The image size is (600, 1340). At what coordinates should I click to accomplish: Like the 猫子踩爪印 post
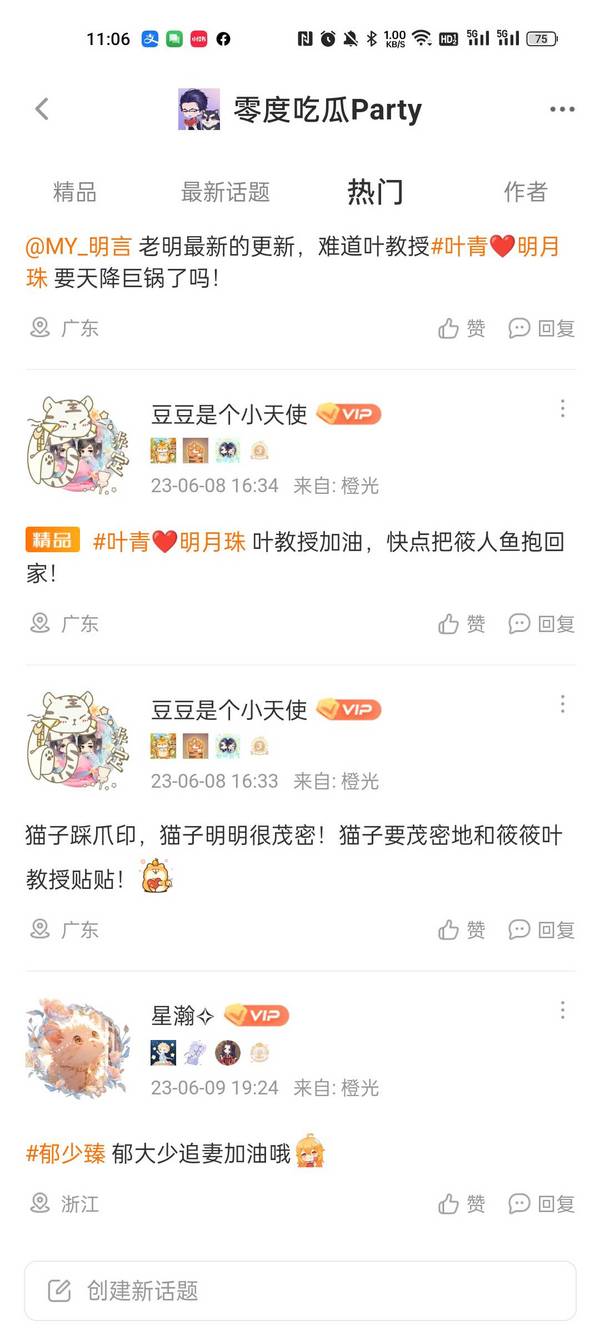(462, 930)
